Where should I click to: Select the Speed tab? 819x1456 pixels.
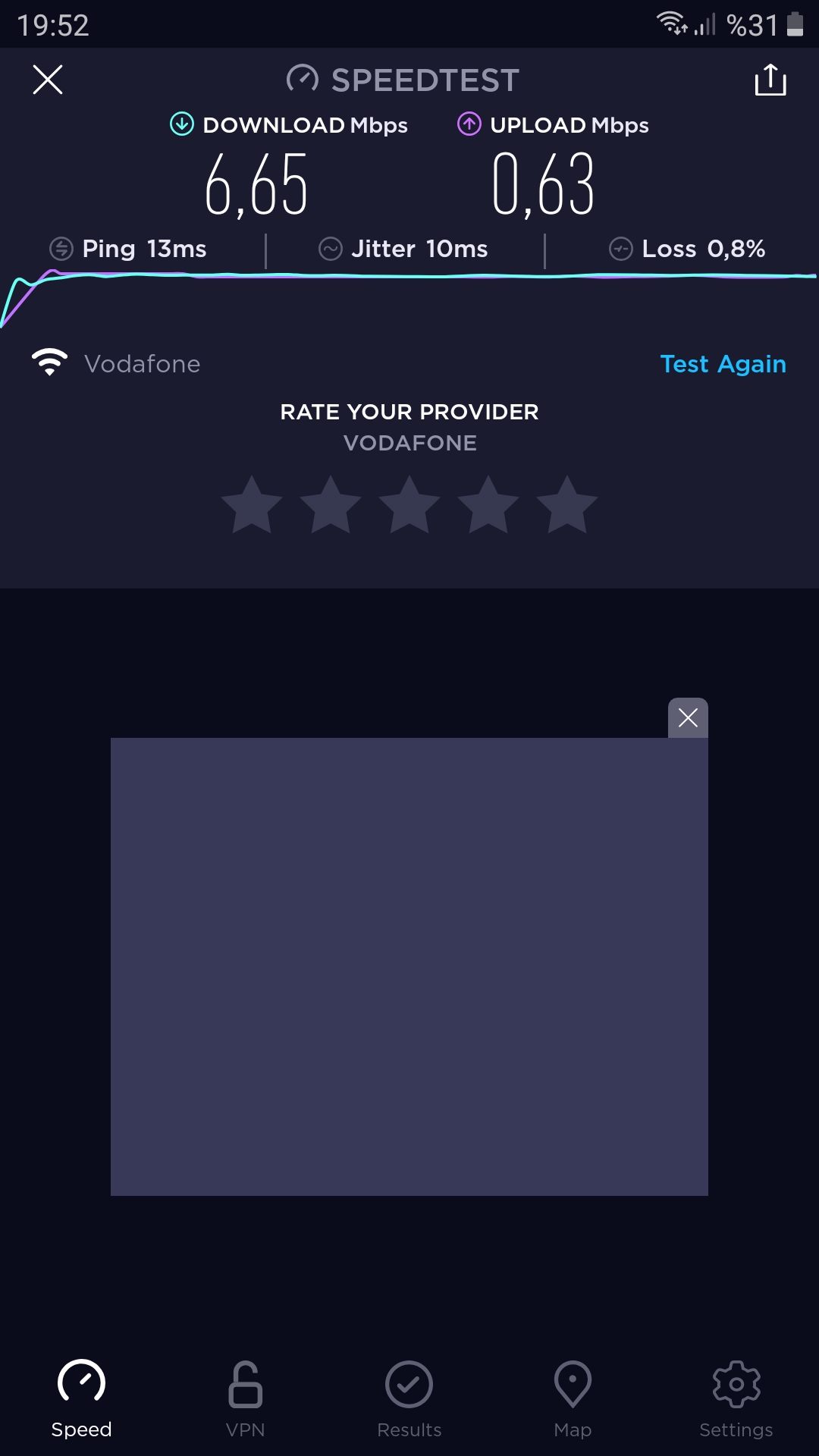click(x=81, y=1399)
